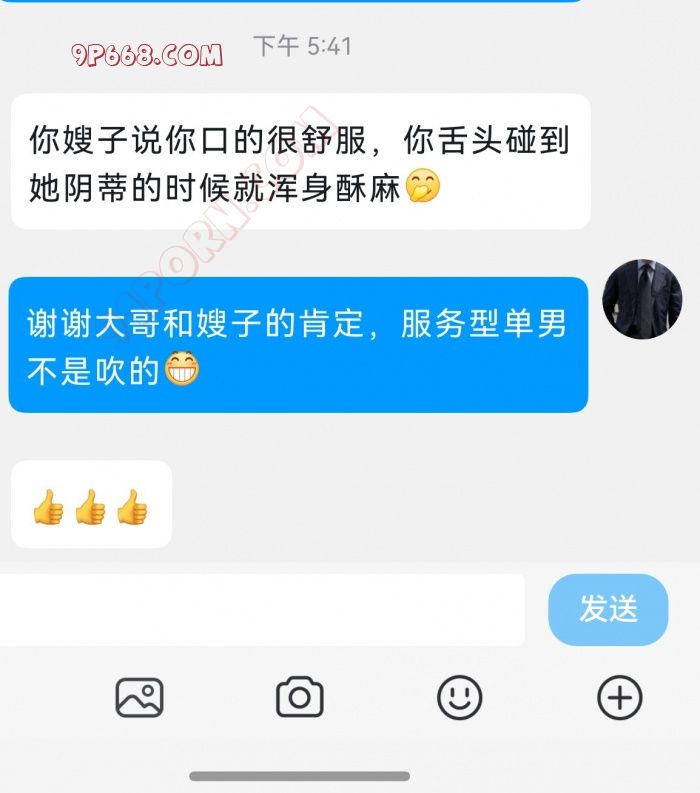The width and height of the screenshot is (700, 793).
Task: Focus the message input field
Action: click(262, 609)
